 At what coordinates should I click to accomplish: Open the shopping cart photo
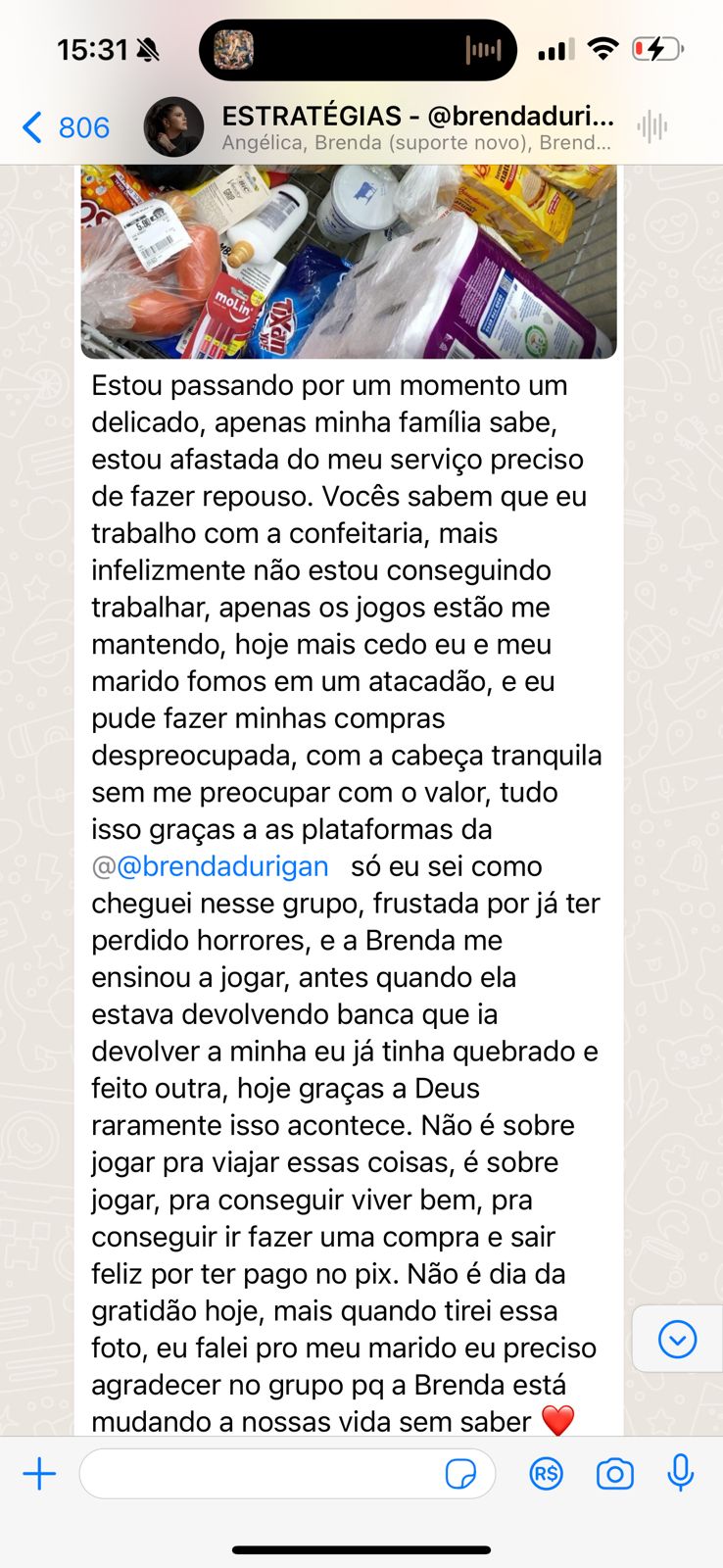point(349,260)
